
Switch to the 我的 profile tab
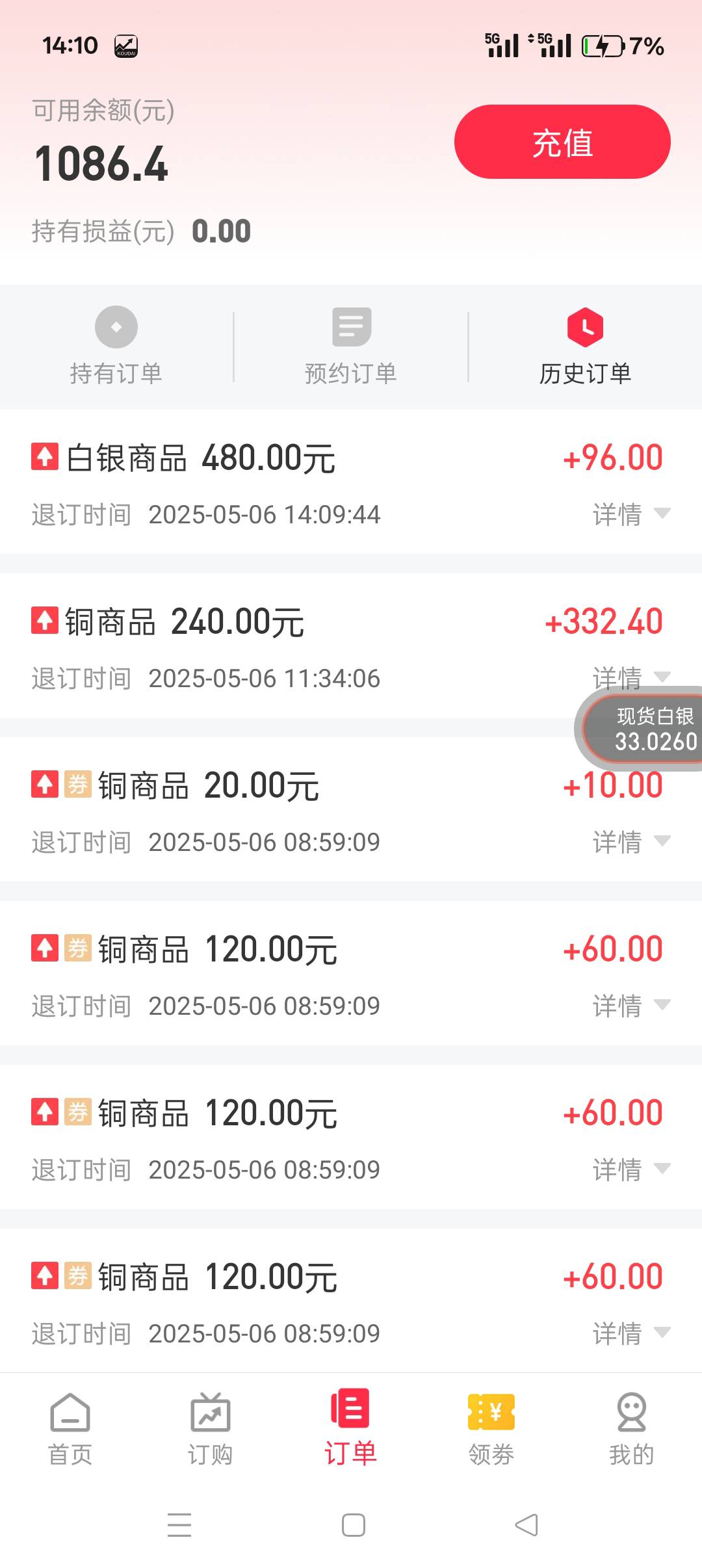click(632, 1430)
